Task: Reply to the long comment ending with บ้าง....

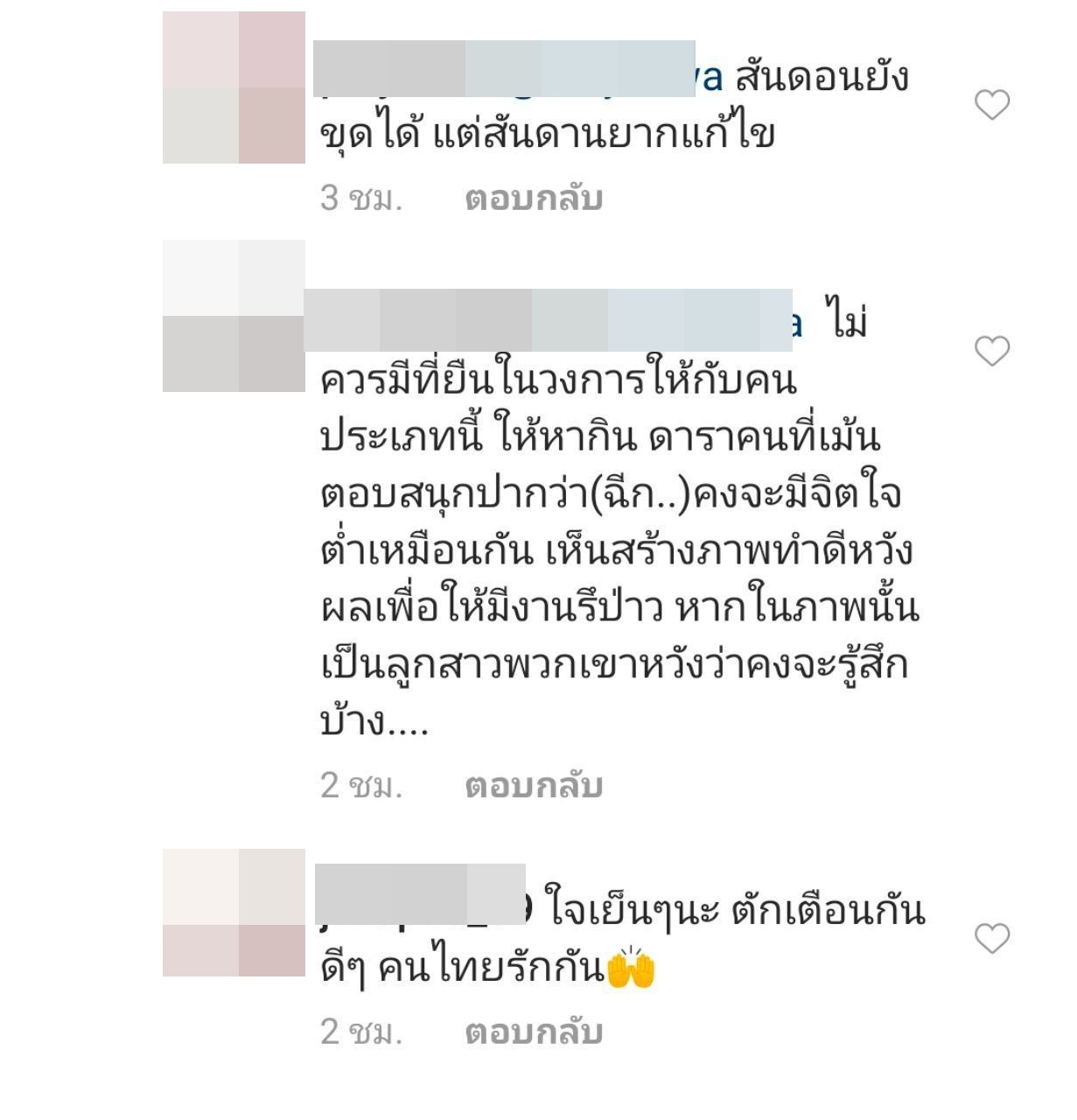Action: coord(534,786)
